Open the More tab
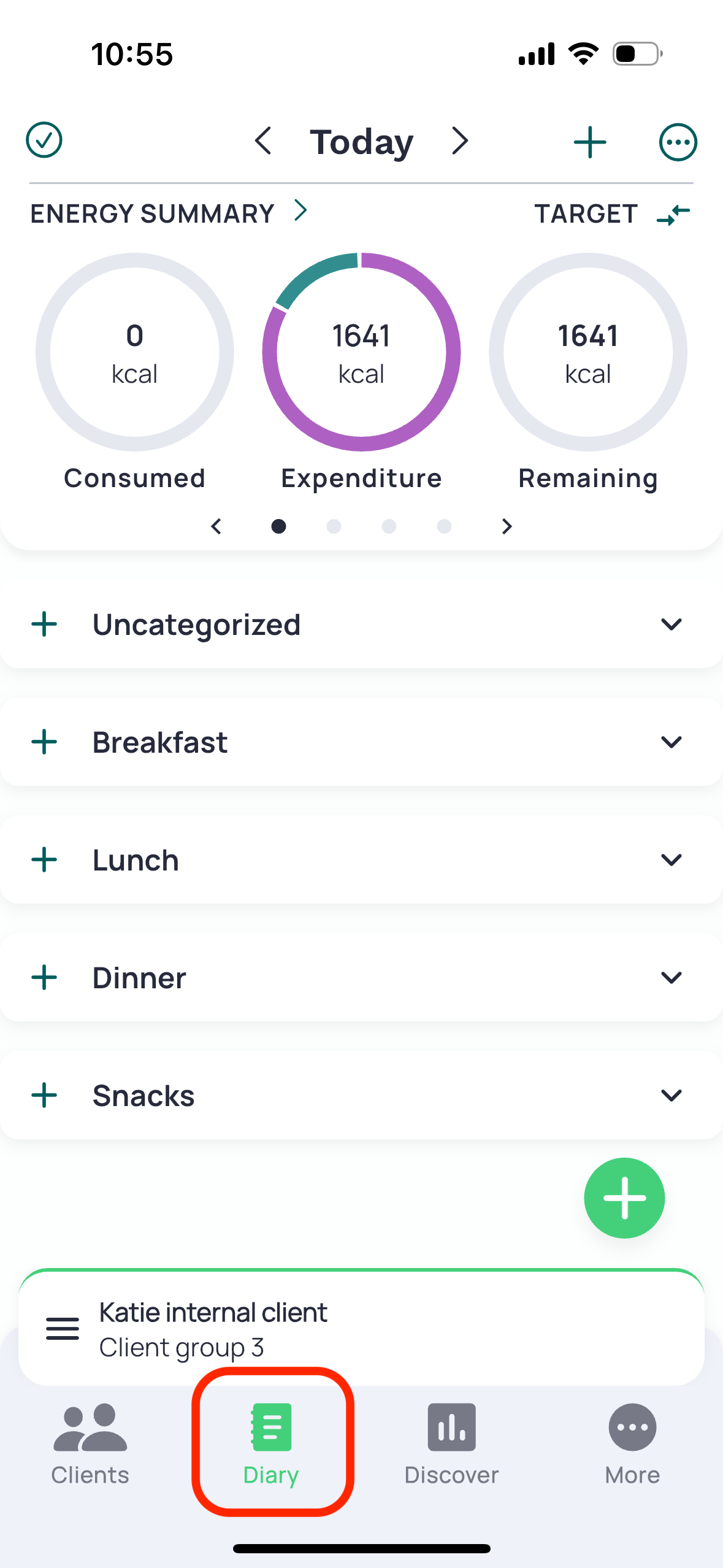Image resolution: width=723 pixels, height=1568 pixels. pyautogui.click(x=632, y=1444)
